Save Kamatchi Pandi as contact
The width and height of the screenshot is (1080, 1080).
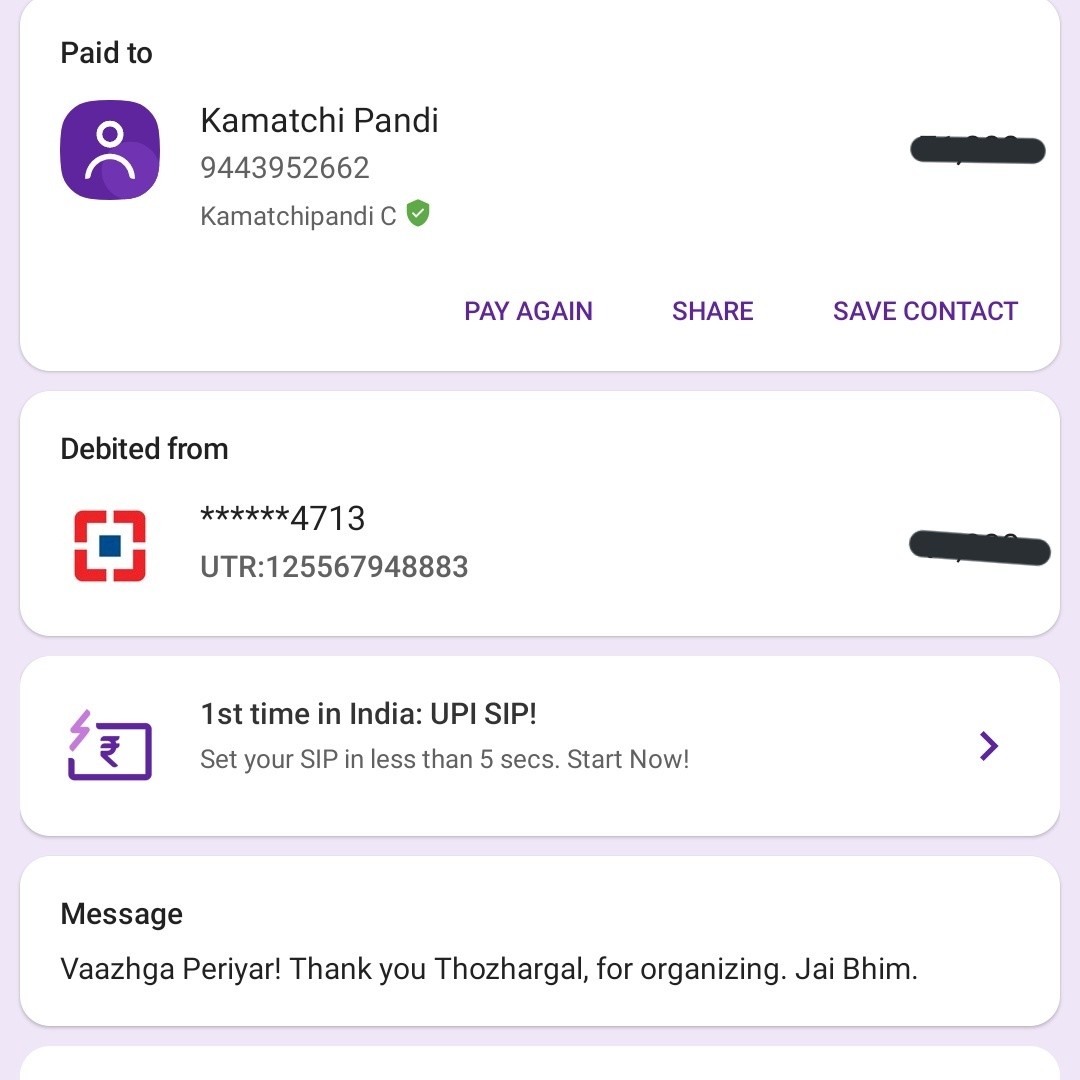click(x=925, y=311)
